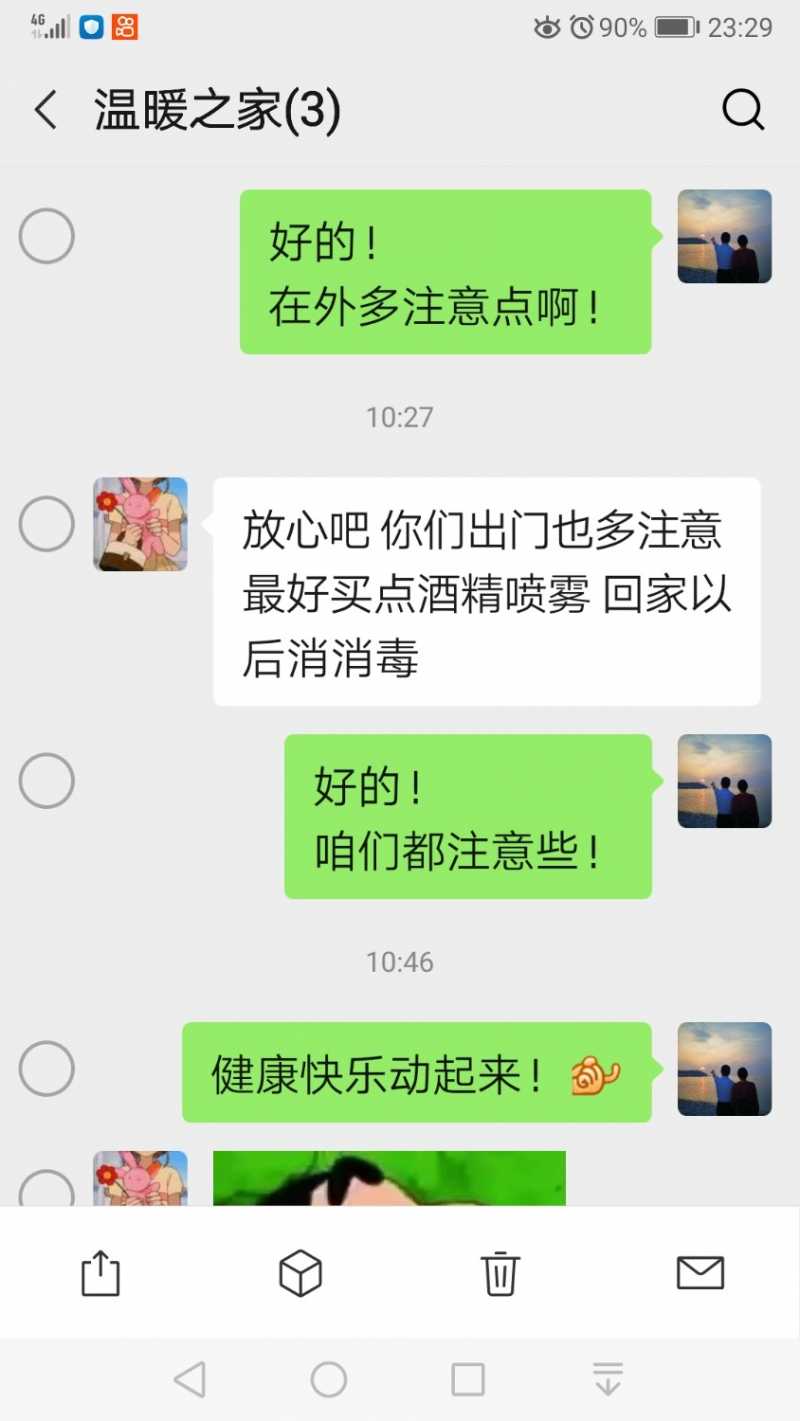Tap the envelope icon to email selected messages
800x1421 pixels.
(x=699, y=1273)
